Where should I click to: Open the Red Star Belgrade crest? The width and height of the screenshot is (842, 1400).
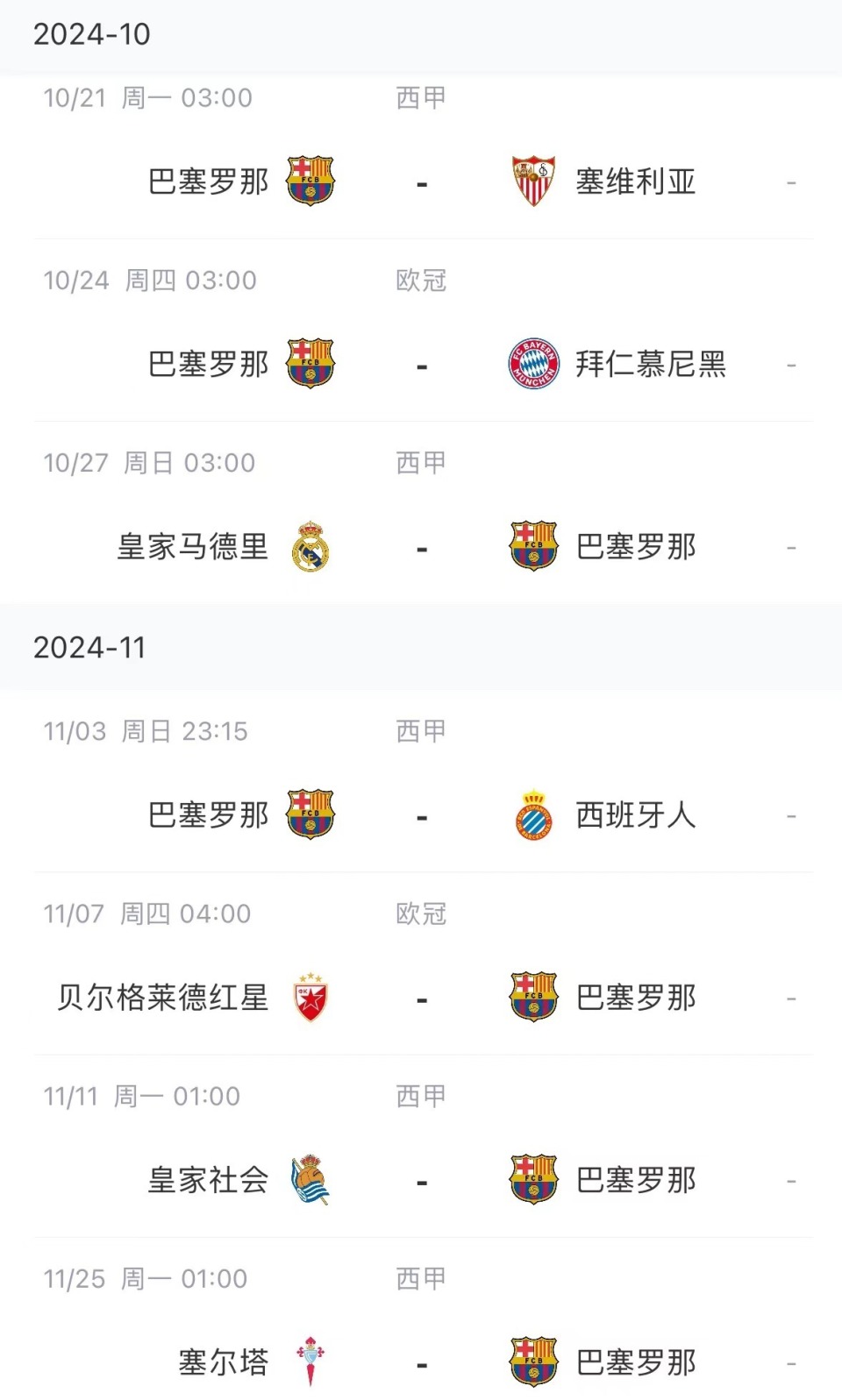tap(309, 997)
